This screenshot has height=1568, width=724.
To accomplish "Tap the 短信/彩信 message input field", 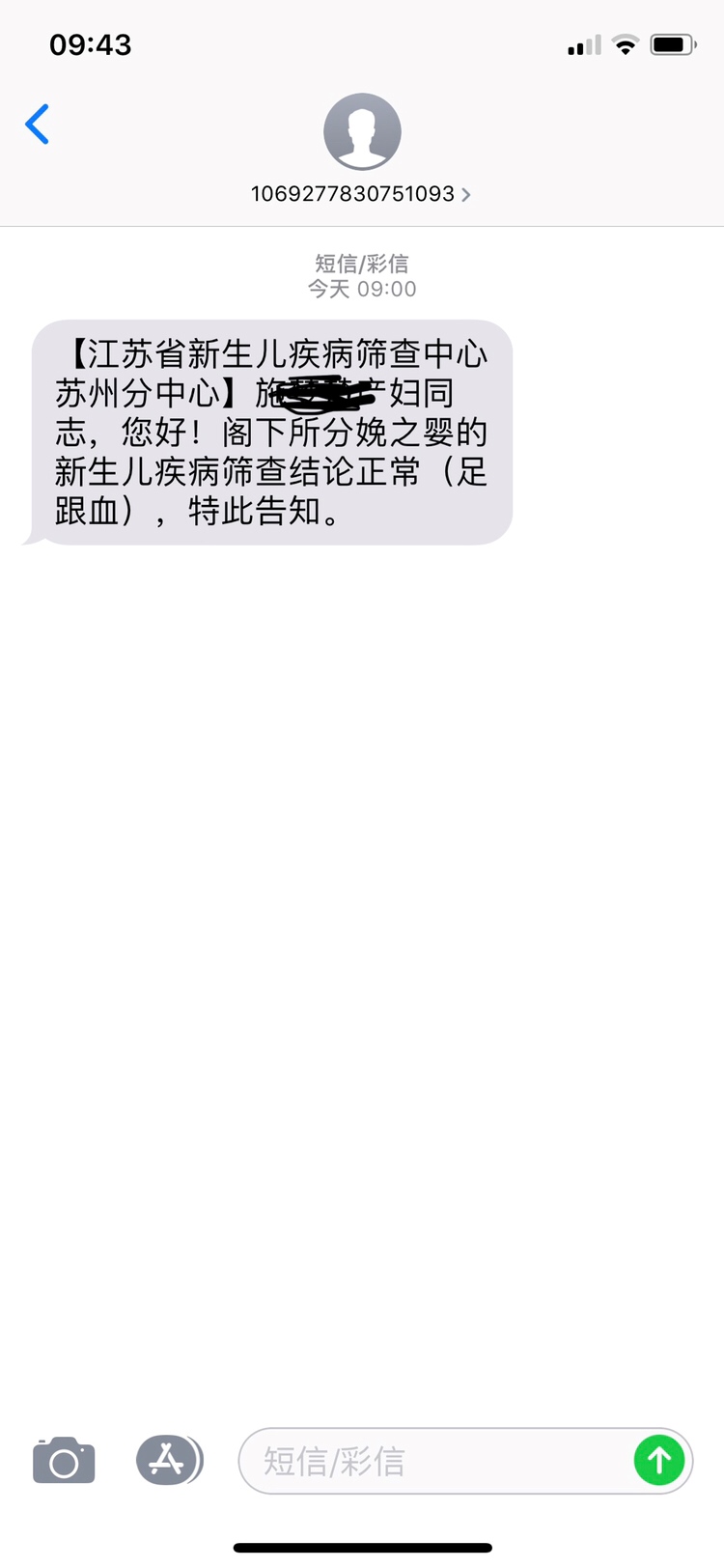I will point(434,1461).
